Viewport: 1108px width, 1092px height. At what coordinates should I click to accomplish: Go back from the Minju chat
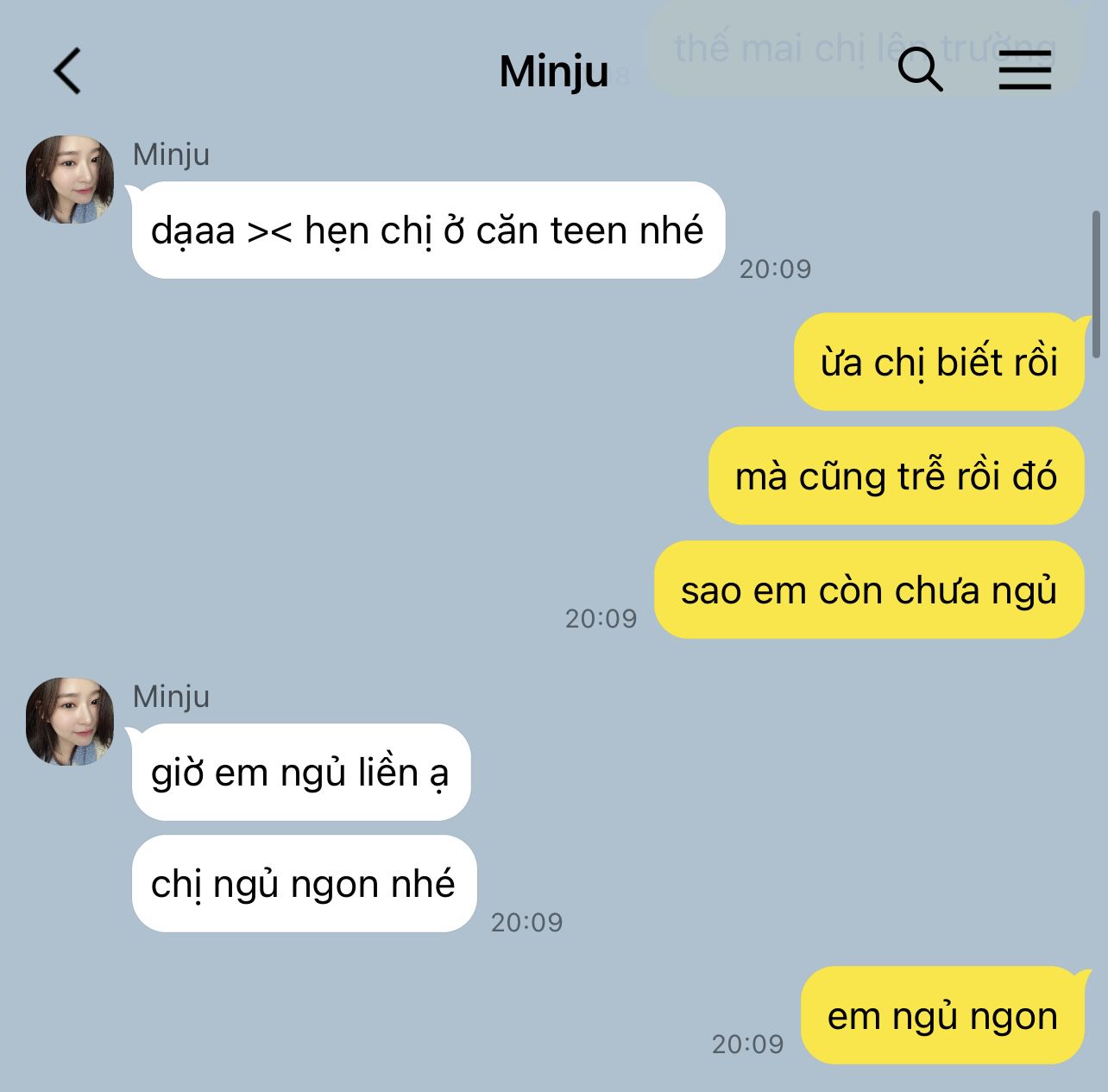tap(67, 71)
